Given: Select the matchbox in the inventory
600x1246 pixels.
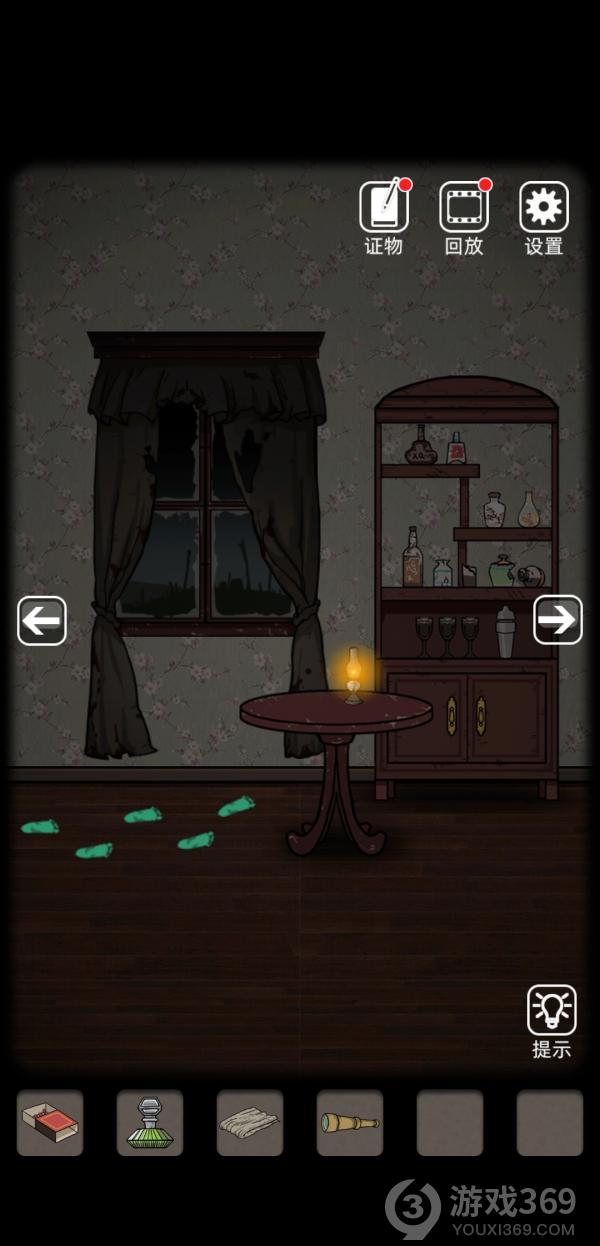Looking at the screenshot, I should point(50,1122).
